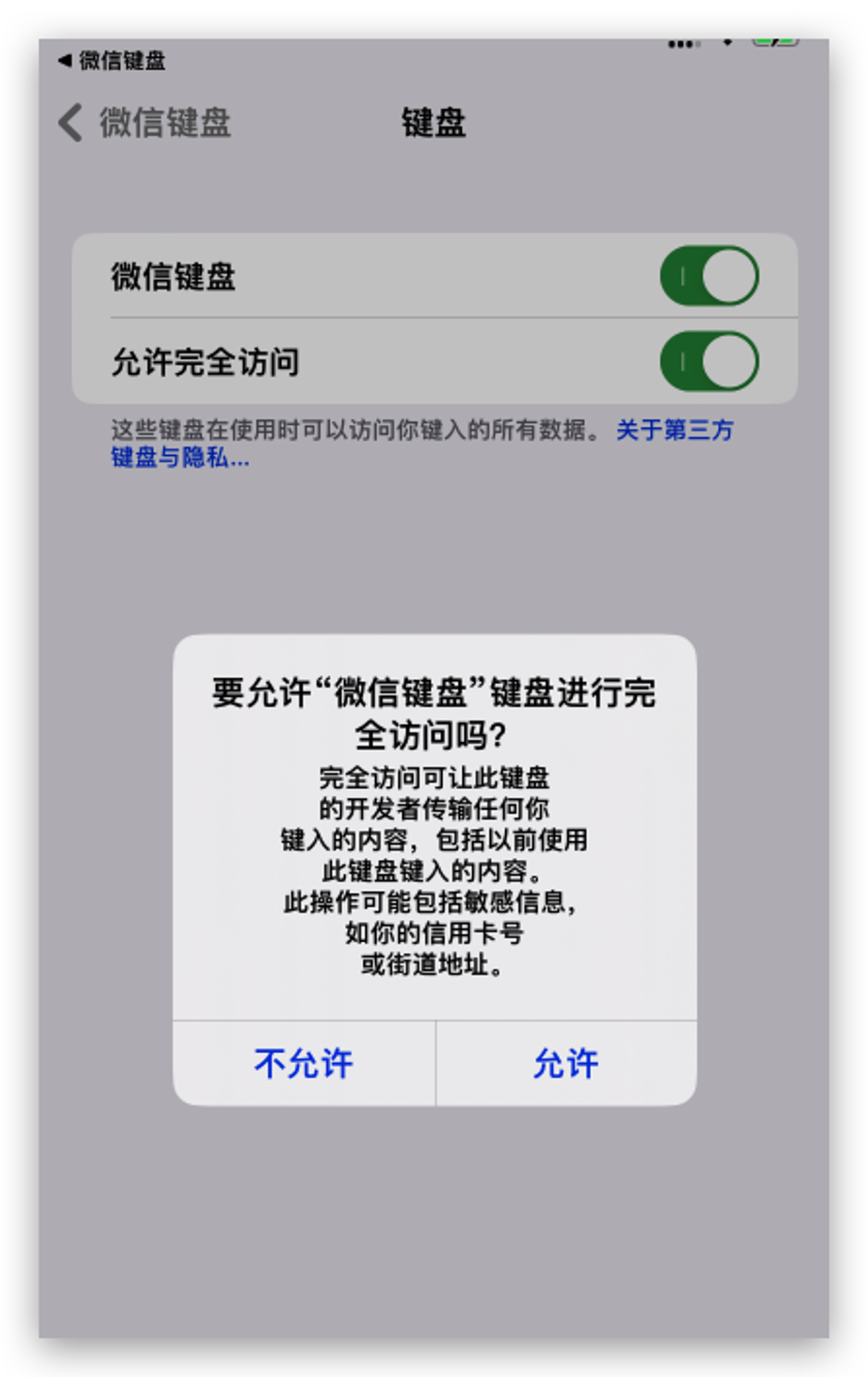Screen dimensions: 868x1377
Task: Toggle the 微信键盘 switch
Action: (x=709, y=276)
